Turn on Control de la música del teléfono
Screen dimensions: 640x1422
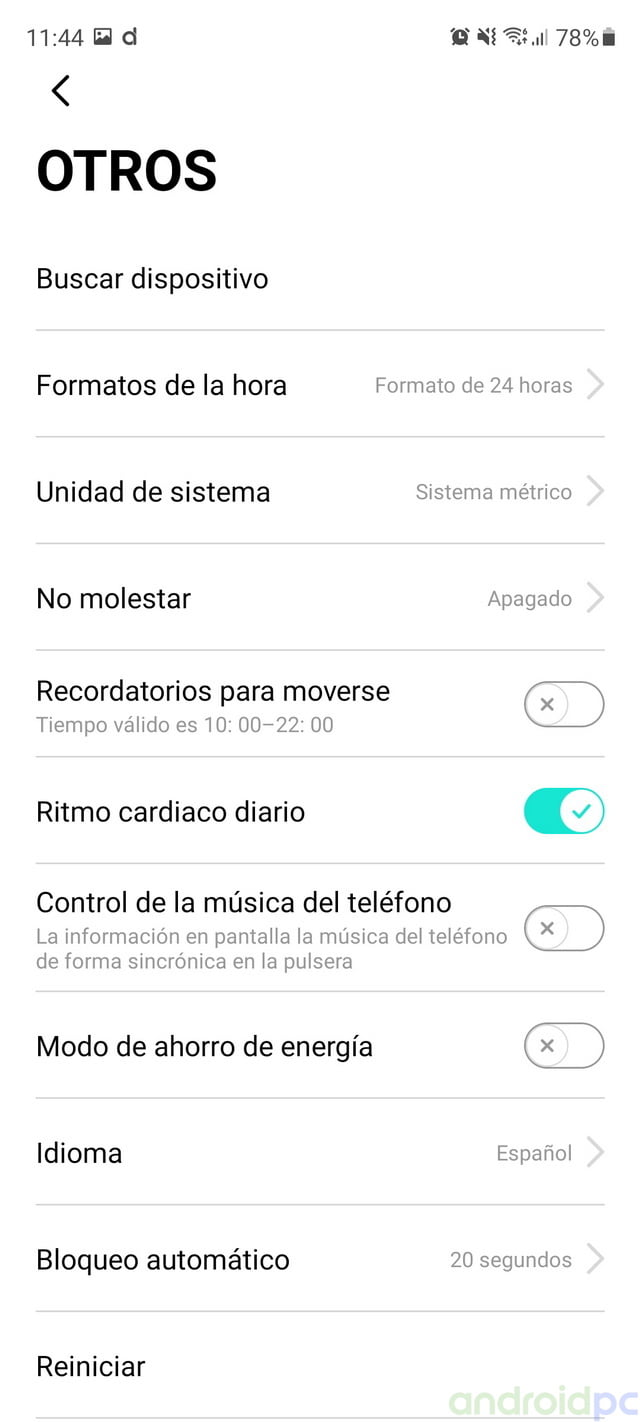coord(564,928)
